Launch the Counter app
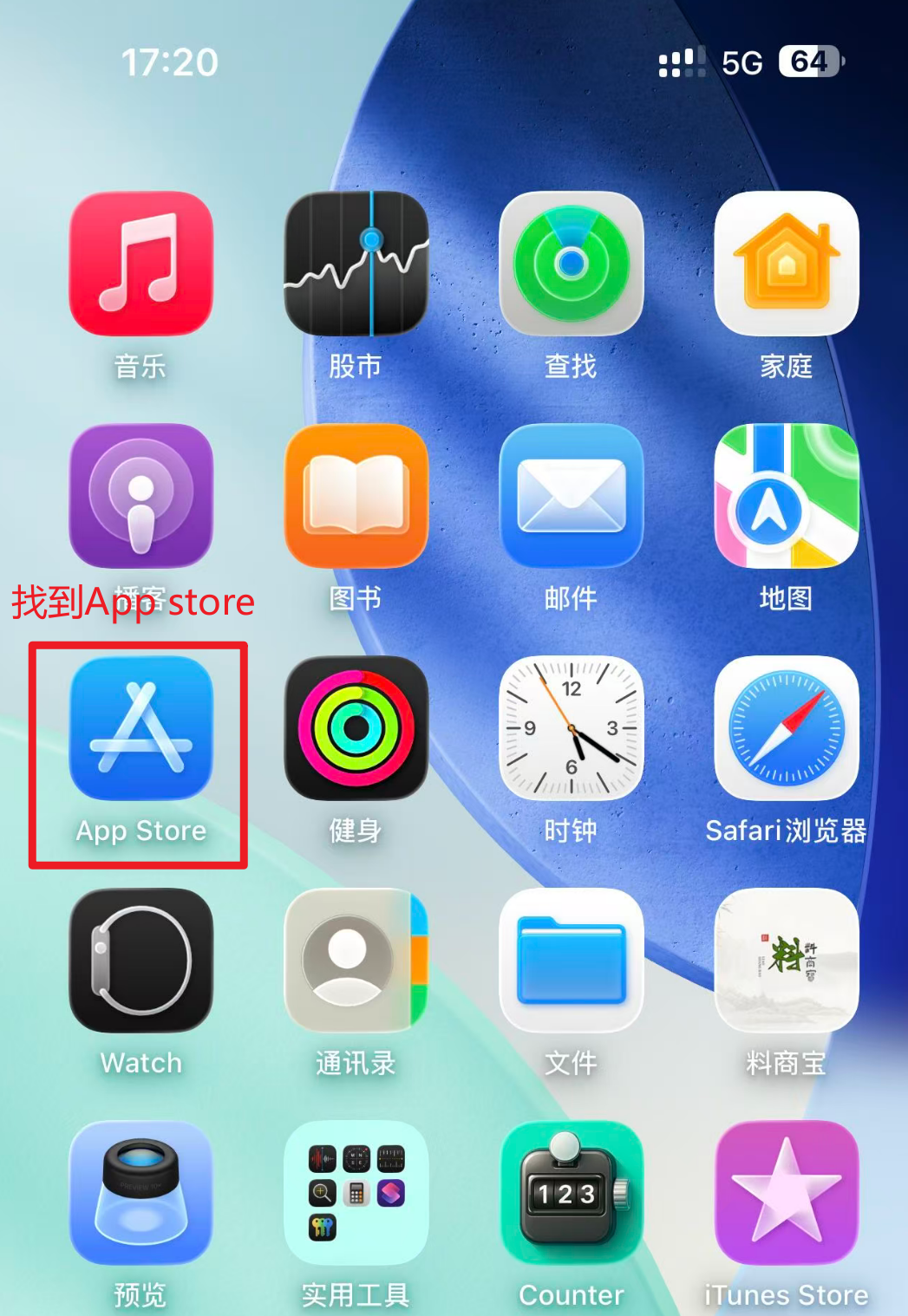The image size is (908, 1316). tap(571, 1192)
